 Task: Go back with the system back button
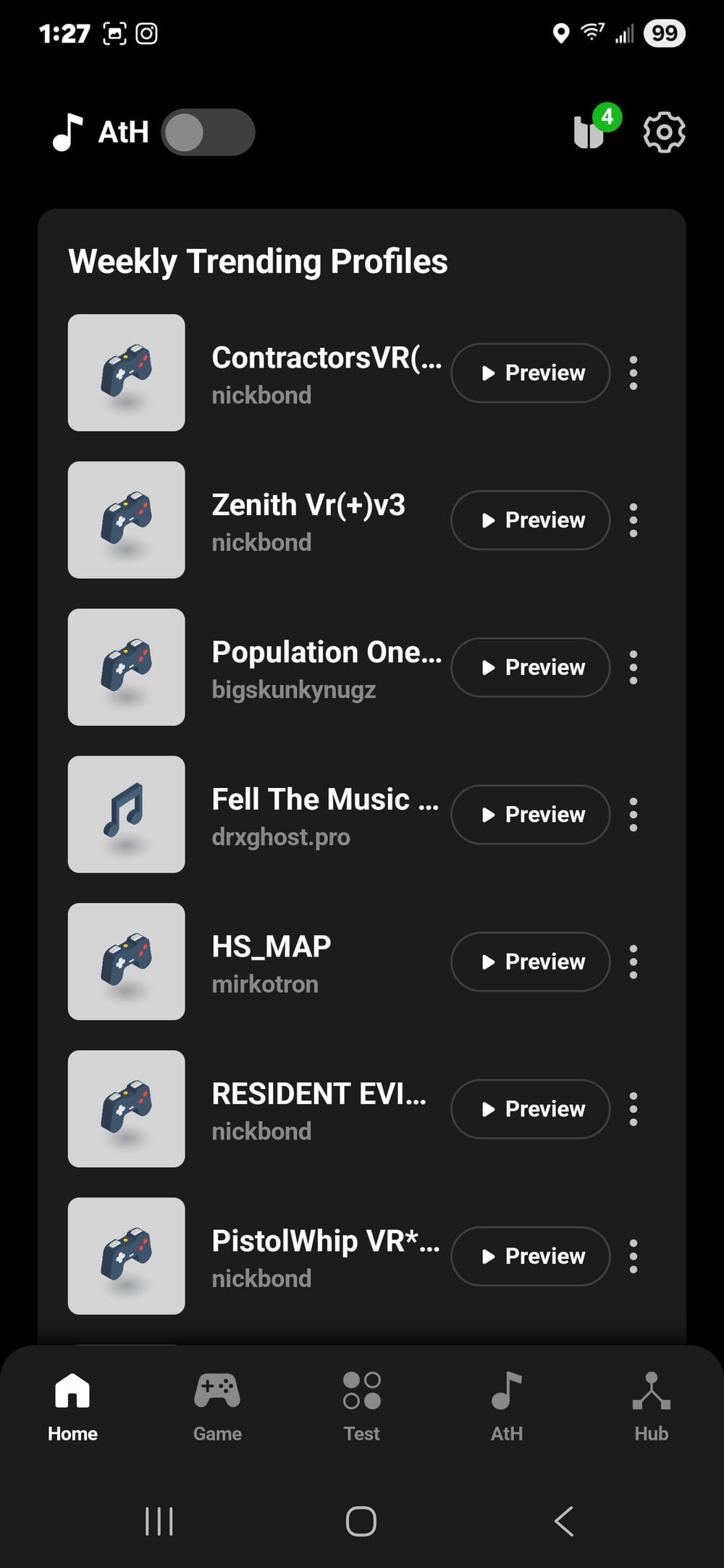tap(564, 1521)
